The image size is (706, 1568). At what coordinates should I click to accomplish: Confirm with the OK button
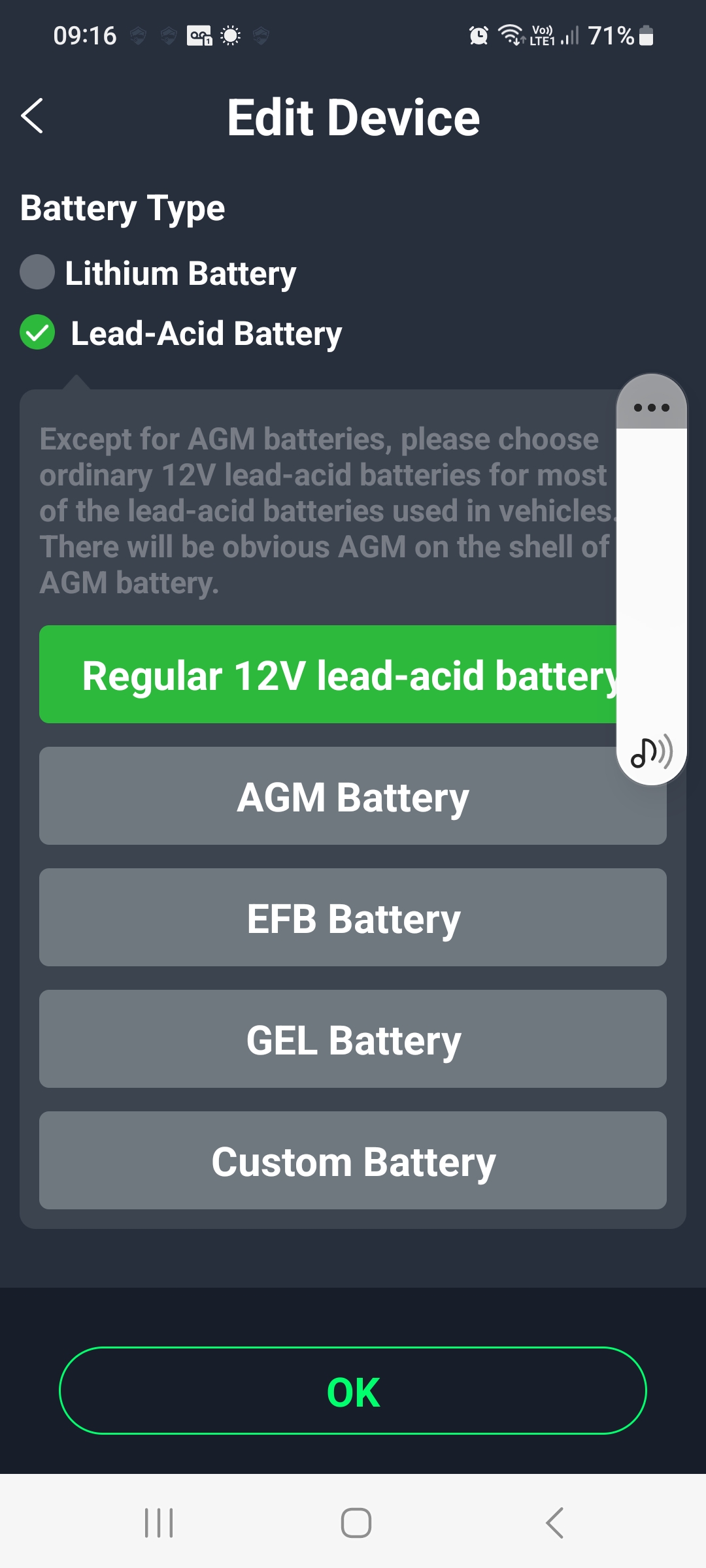point(353,1391)
